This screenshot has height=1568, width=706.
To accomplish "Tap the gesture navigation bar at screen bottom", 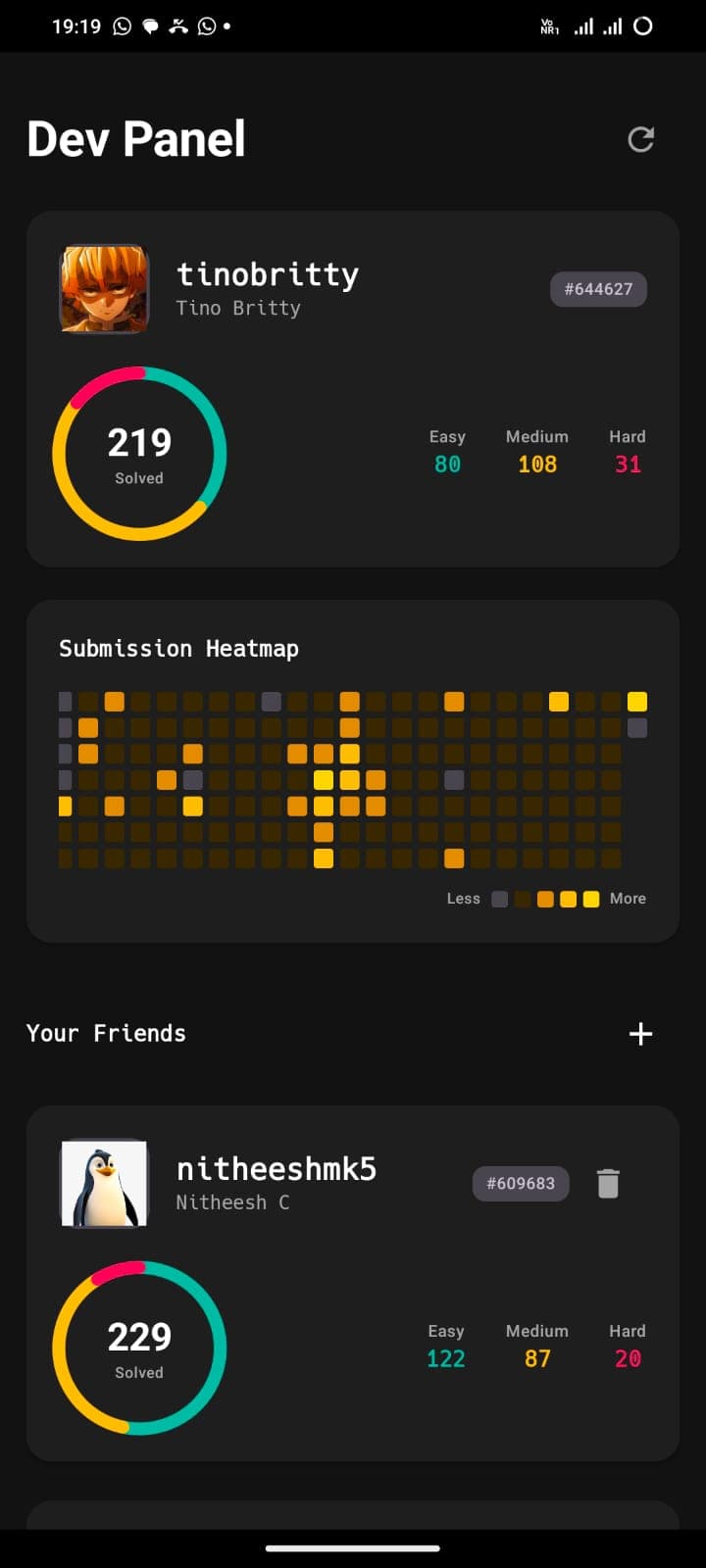I will [x=353, y=1549].
